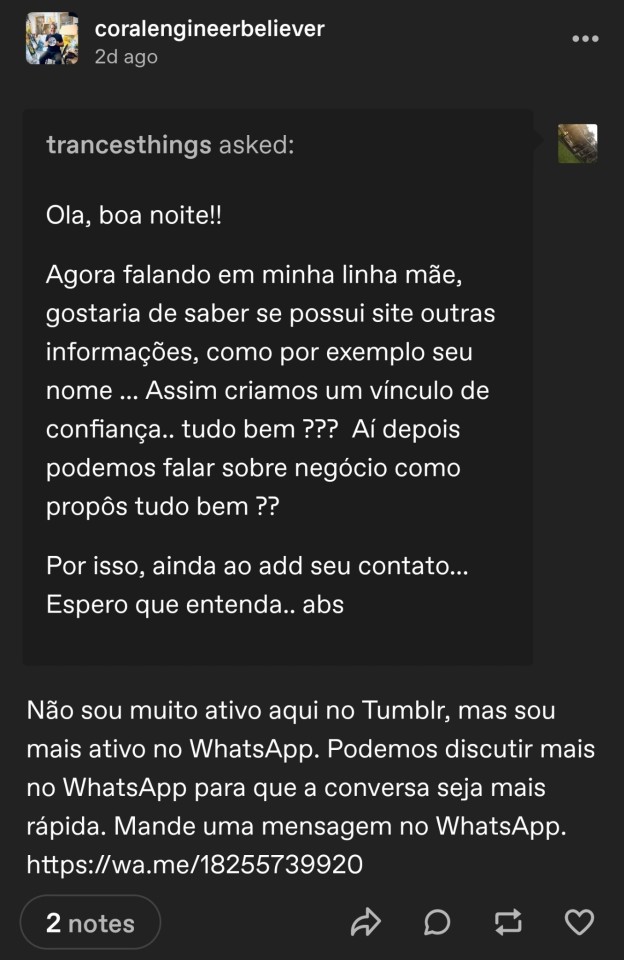Screen dimensions: 624x960
Task: Open coralengineerbeliever's blog avatar
Action: coord(52,39)
